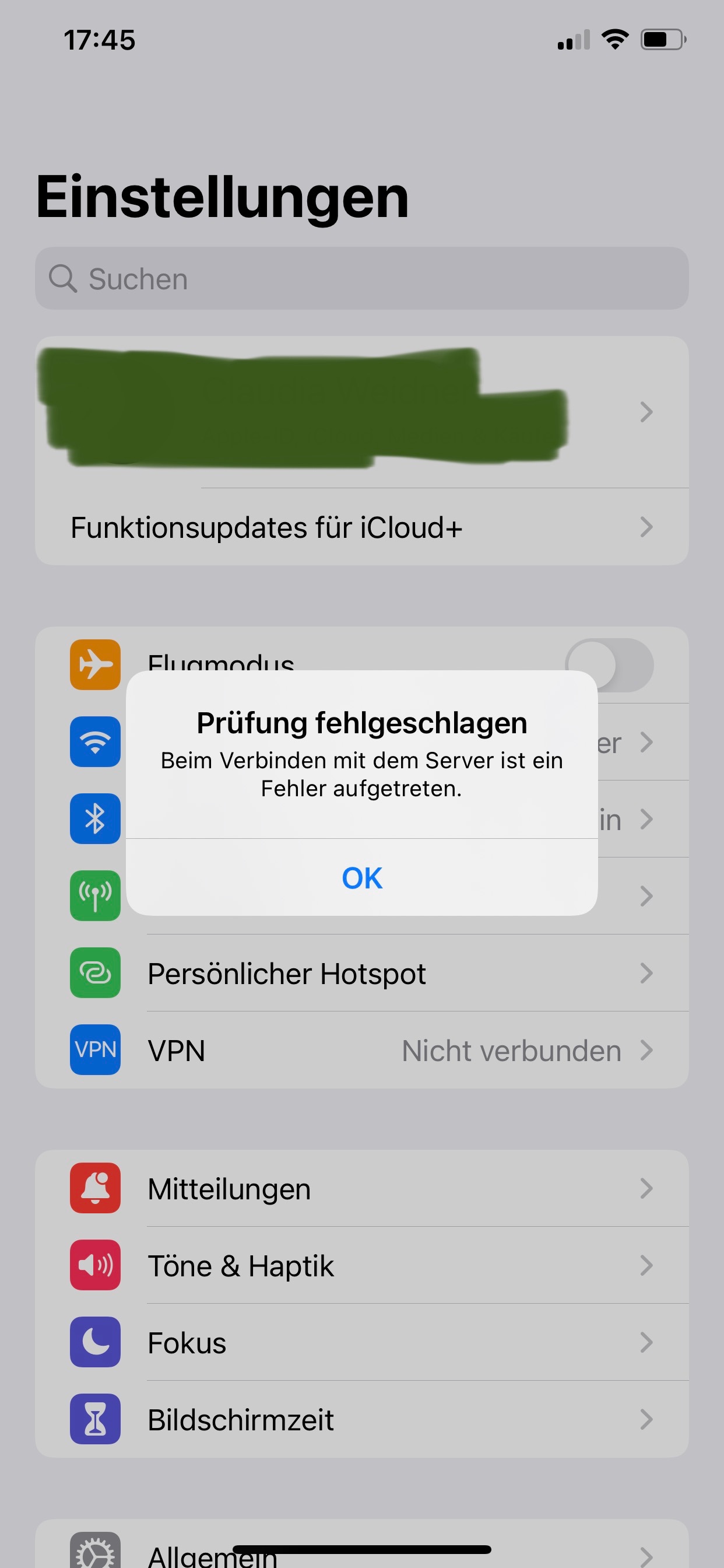Viewport: 724px width, 1568px height.
Task: Open Mitteilungen settings
Action: tap(362, 1188)
